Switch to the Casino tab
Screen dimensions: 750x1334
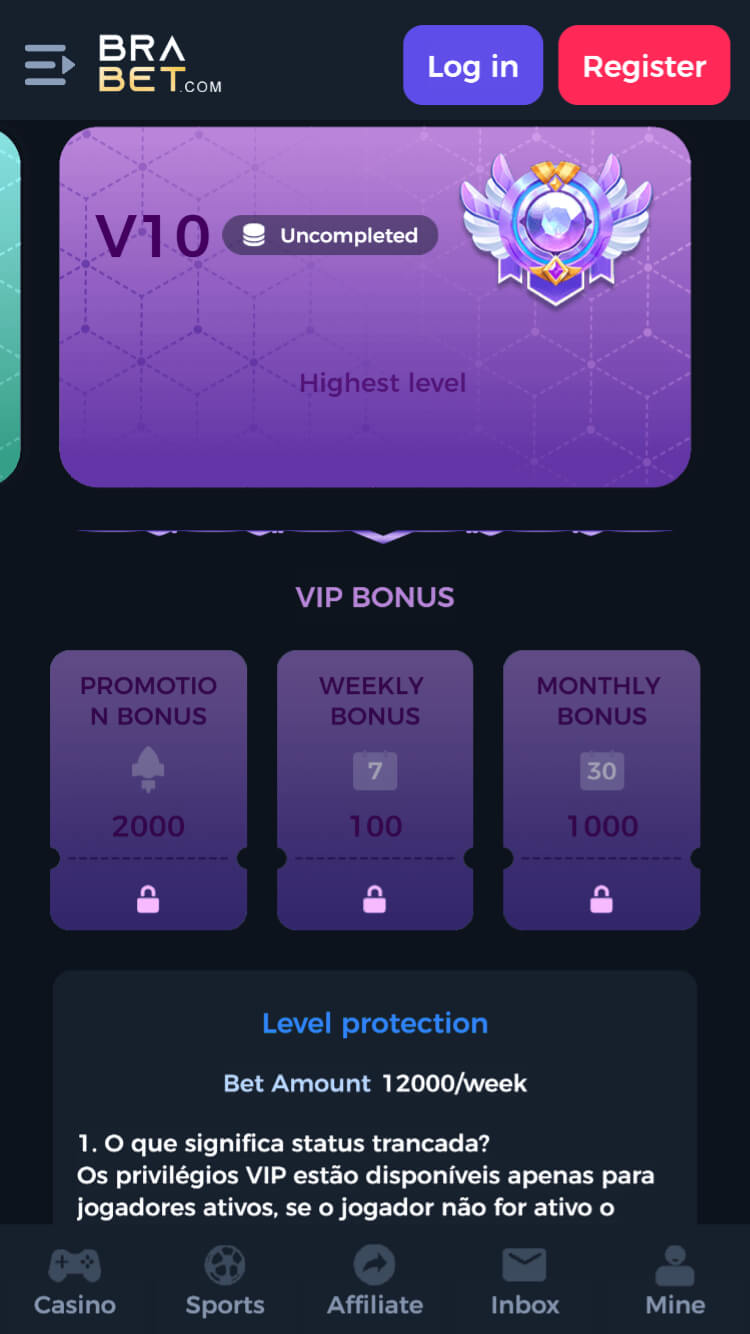[75, 1281]
